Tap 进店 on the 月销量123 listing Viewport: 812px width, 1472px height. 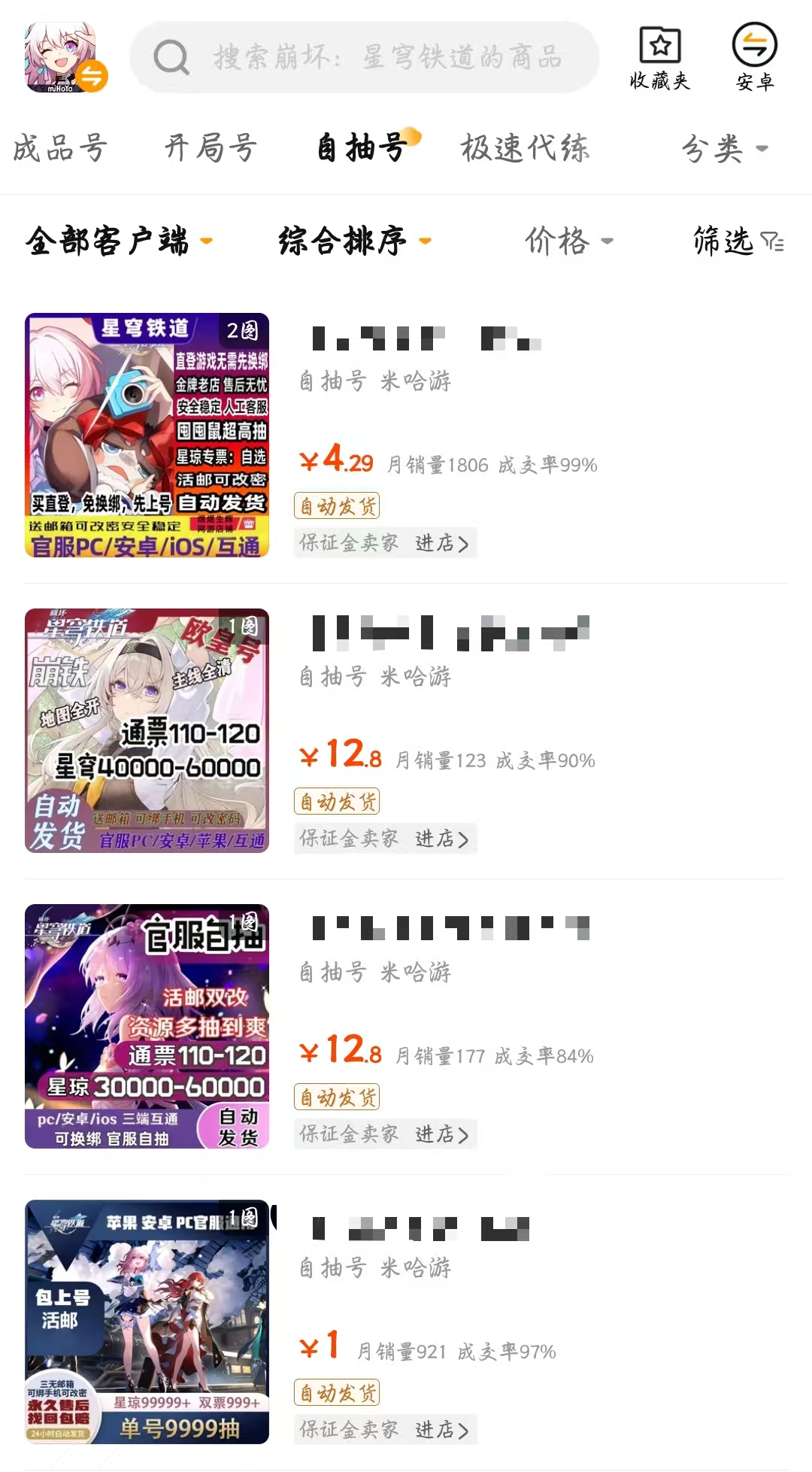coord(442,839)
